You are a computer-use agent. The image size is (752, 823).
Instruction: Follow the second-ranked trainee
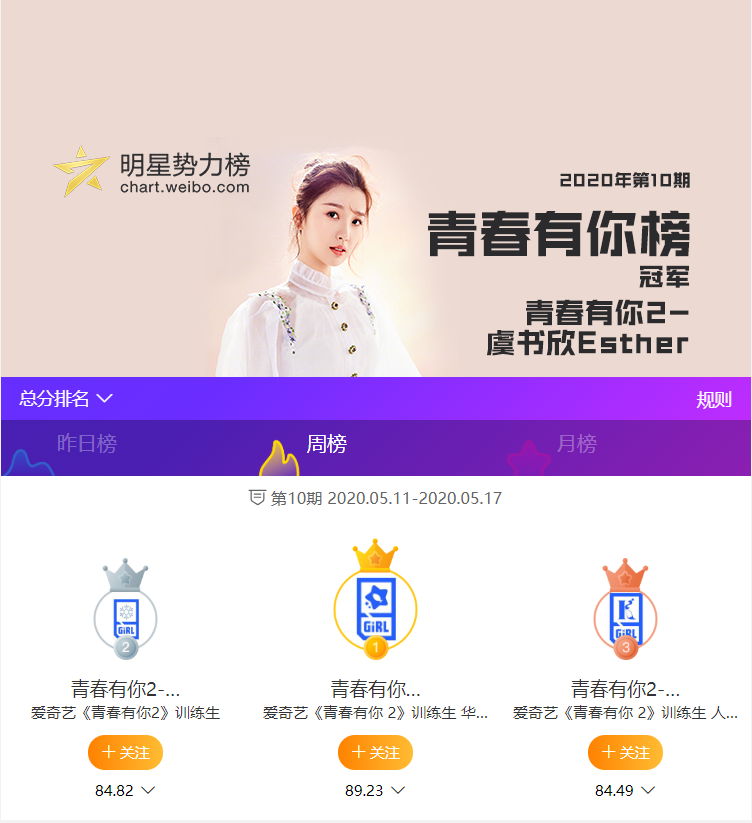tap(125, 752)
